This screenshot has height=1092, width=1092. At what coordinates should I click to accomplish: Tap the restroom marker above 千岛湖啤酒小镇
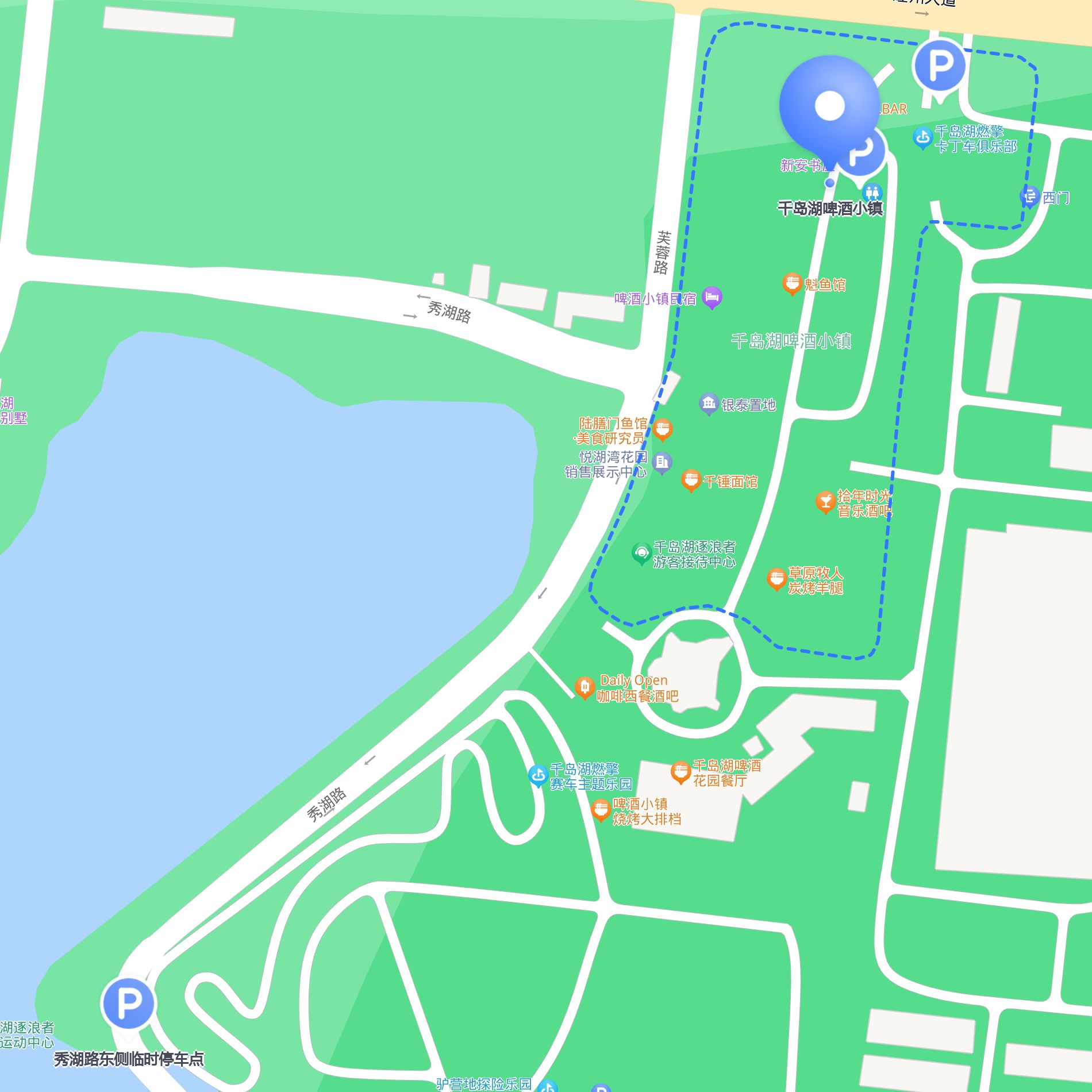pyautogui.click(x=872, y=192)
